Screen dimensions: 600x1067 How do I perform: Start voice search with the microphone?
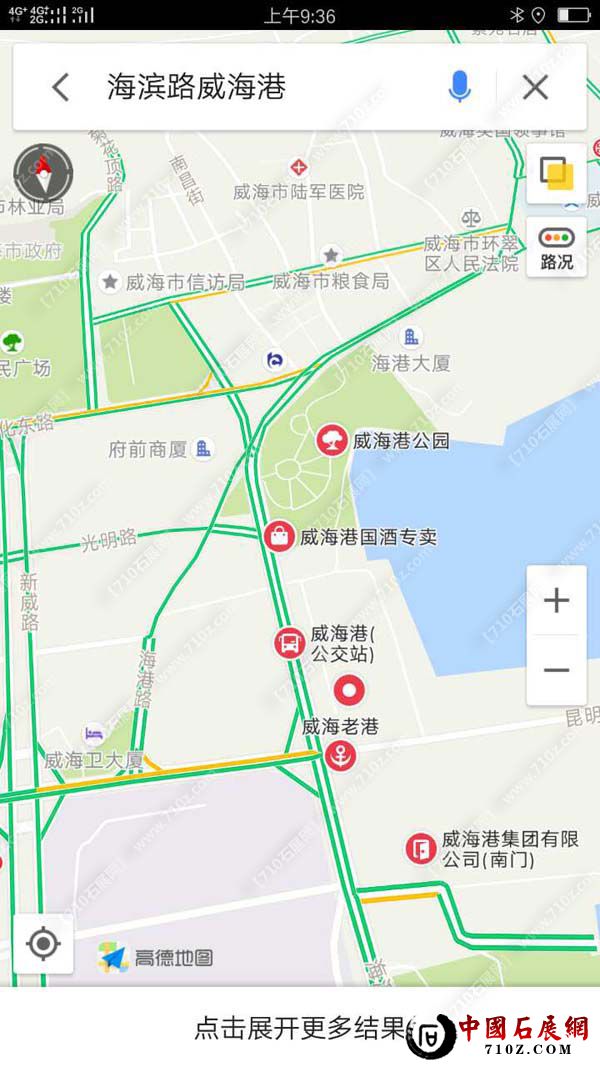(459, 88)
